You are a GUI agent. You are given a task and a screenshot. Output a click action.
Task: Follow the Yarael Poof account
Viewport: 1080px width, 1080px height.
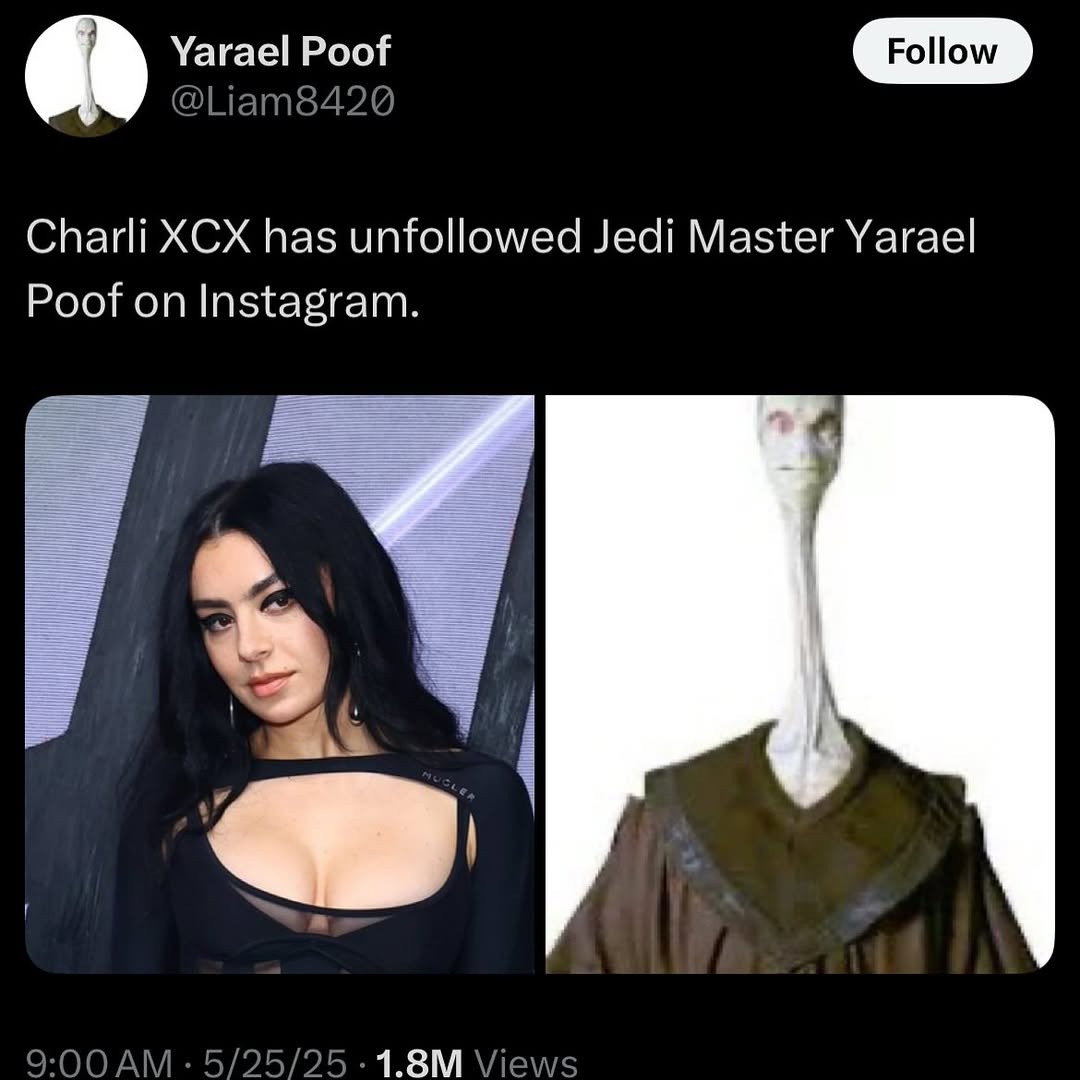click(941, 51)
